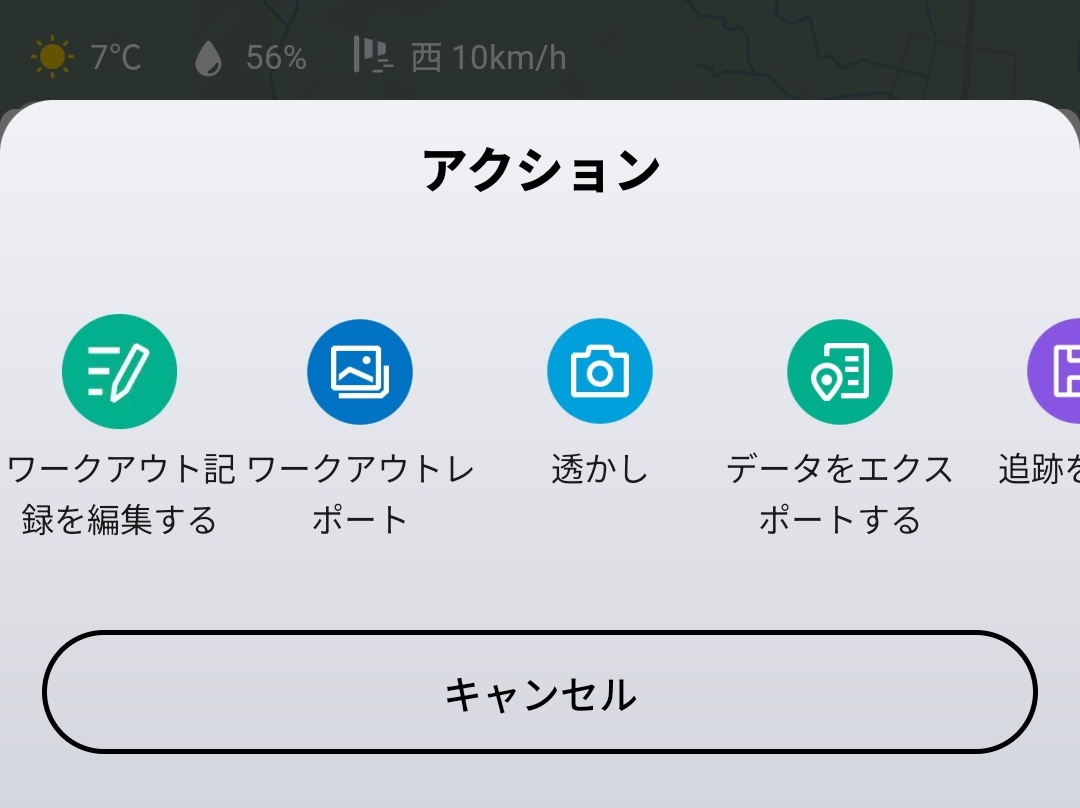Choose データをエクスポートする
1080x808 pixels.
click(840, 372)
